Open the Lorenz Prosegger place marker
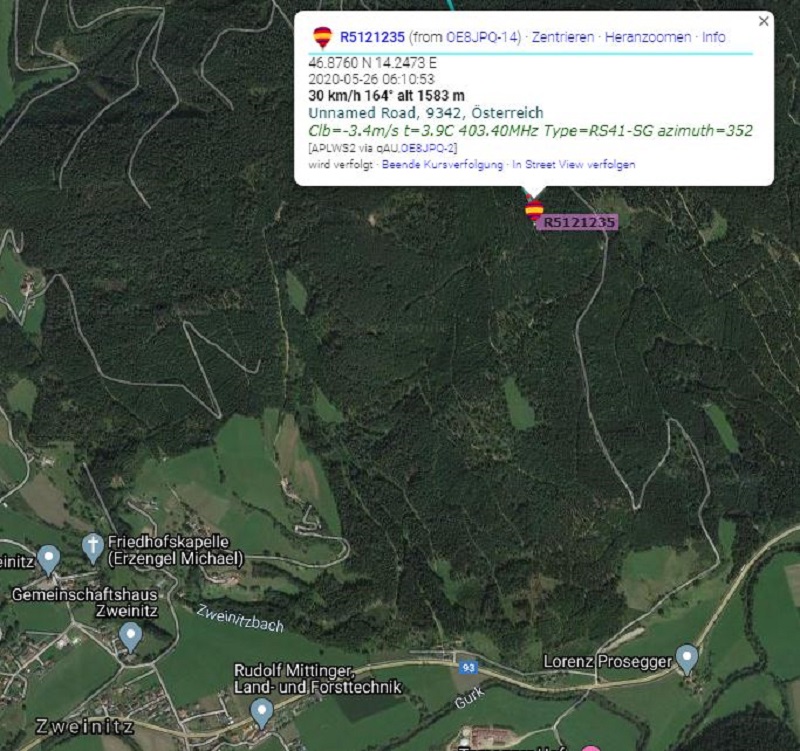 pos(686,657)
